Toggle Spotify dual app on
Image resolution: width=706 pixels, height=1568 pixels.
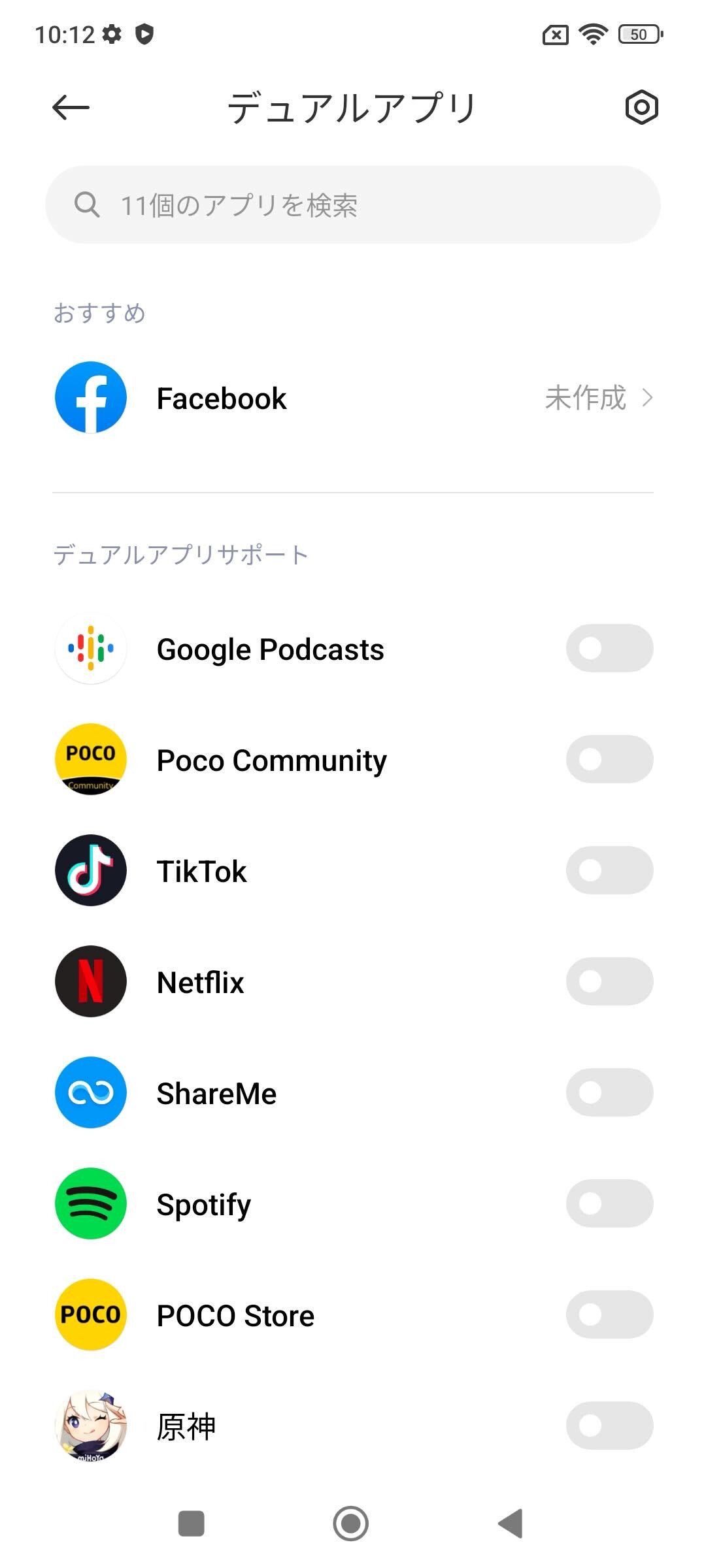pyautogui.click(x=609, y=1203)
